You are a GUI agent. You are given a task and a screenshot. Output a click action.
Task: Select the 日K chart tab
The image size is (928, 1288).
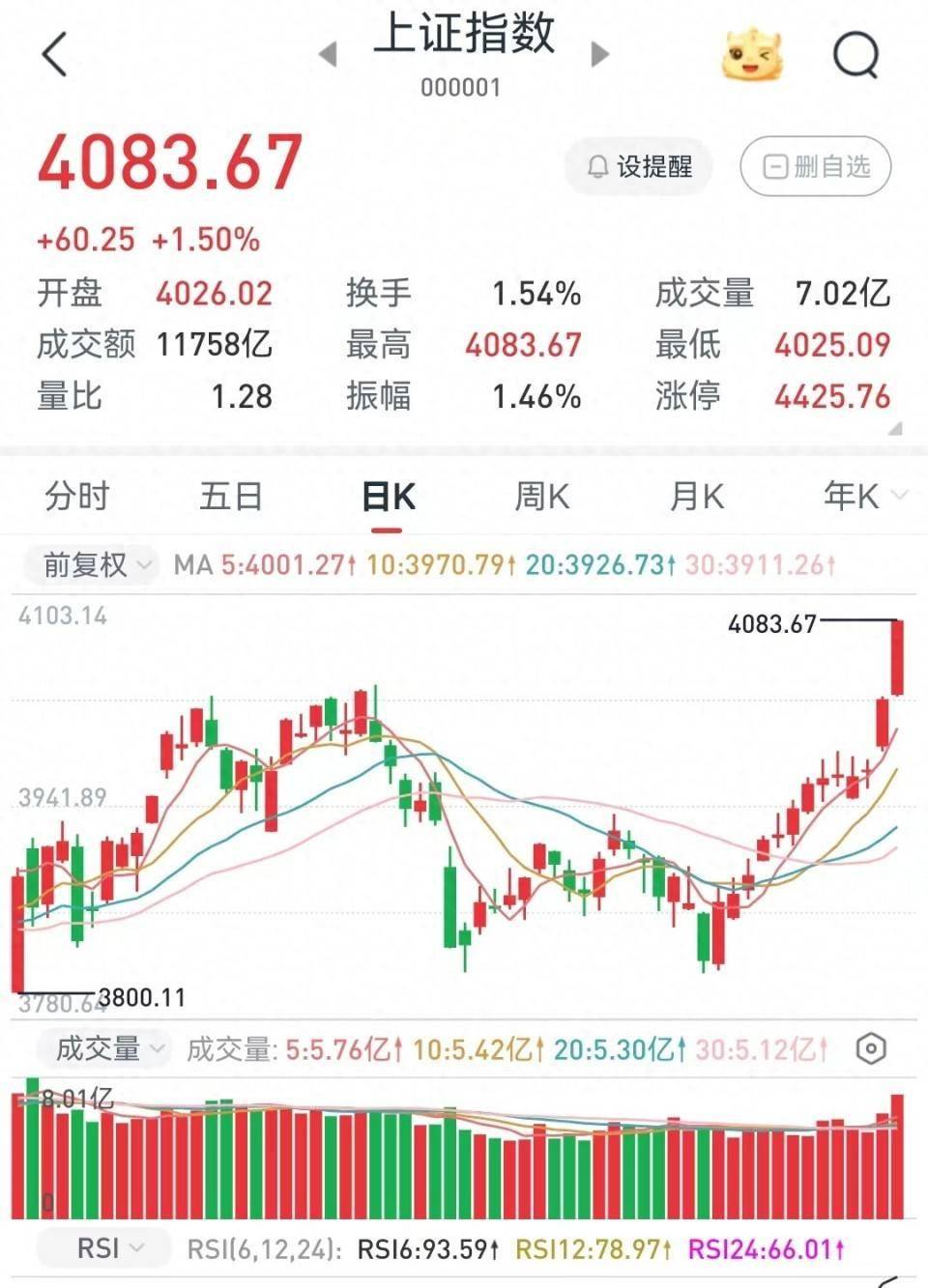pos(388,497)
